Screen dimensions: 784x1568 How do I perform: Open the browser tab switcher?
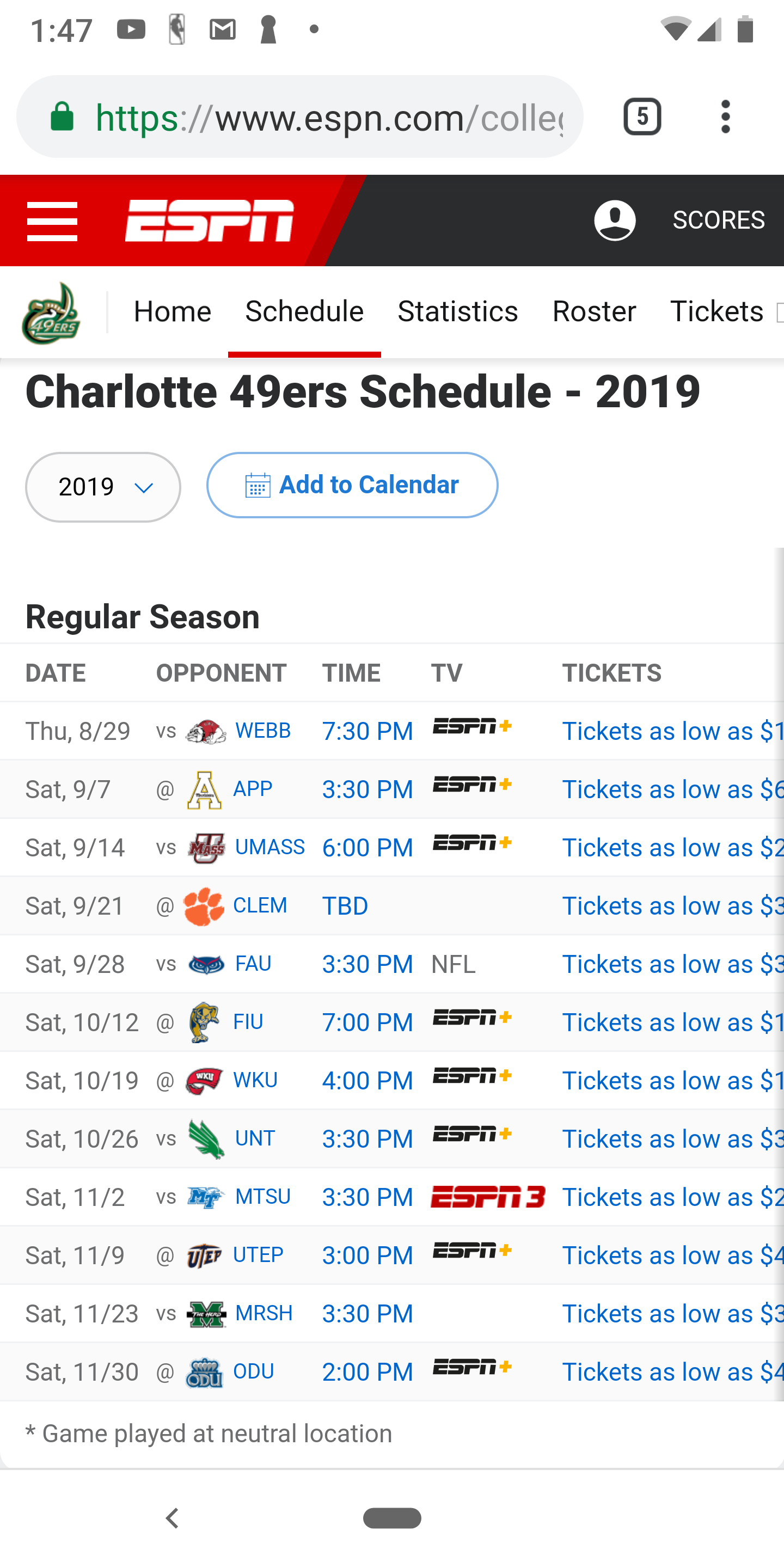[642, 117]
